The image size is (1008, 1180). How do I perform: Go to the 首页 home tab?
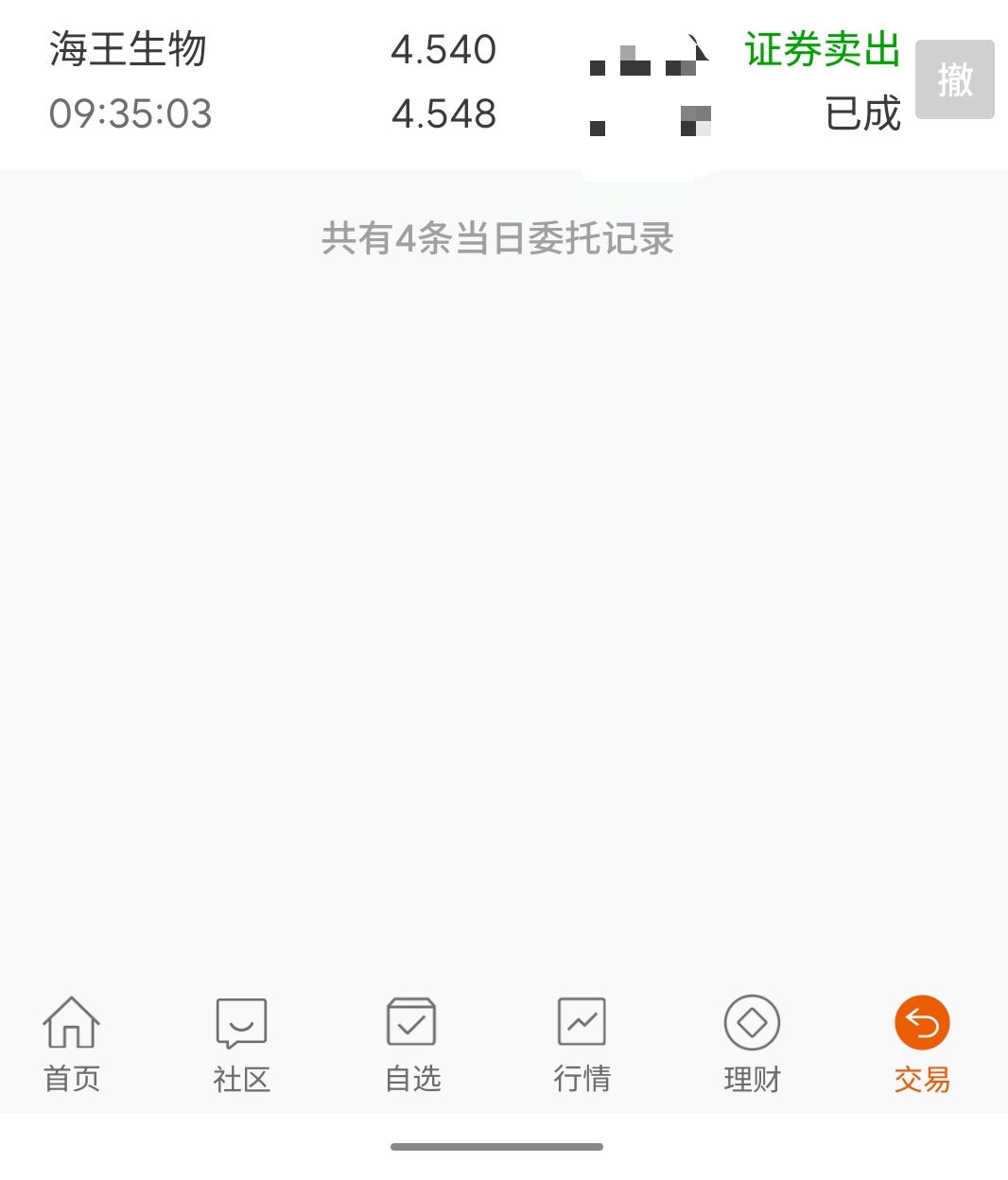pyautogui.click(x=72, y=1044)
